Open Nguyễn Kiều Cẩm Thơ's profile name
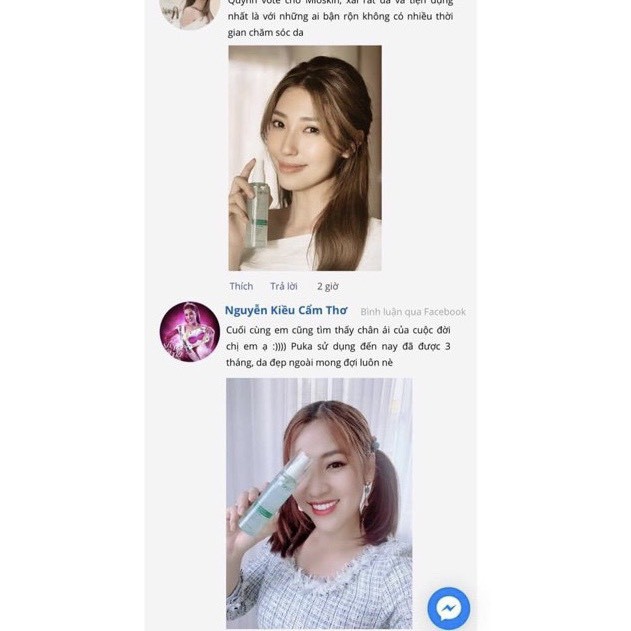Image resolution: width=631 pixels, height=631 pixels. pos(286,310)
